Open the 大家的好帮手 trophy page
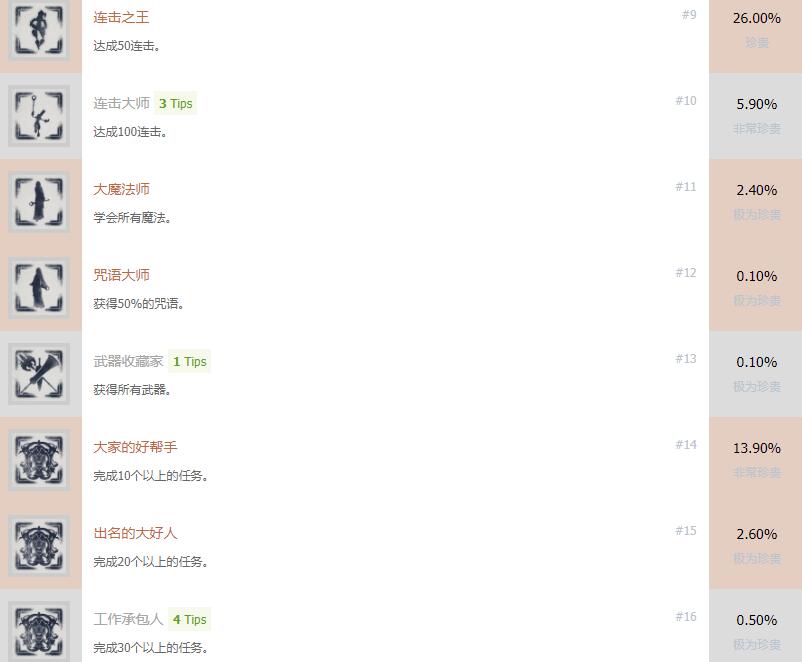Image resolution: width=802 pixels, height=662 pixels. point(135,447)
